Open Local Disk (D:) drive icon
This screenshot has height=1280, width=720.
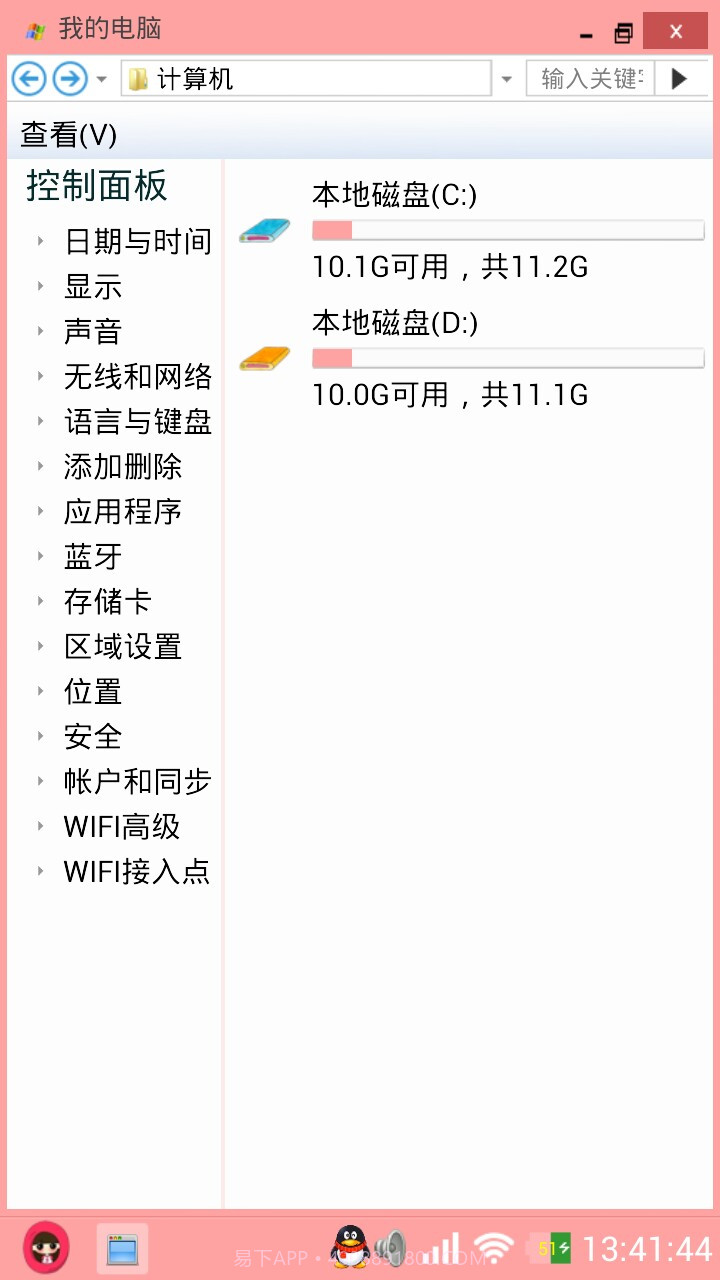tap(263, 356)
